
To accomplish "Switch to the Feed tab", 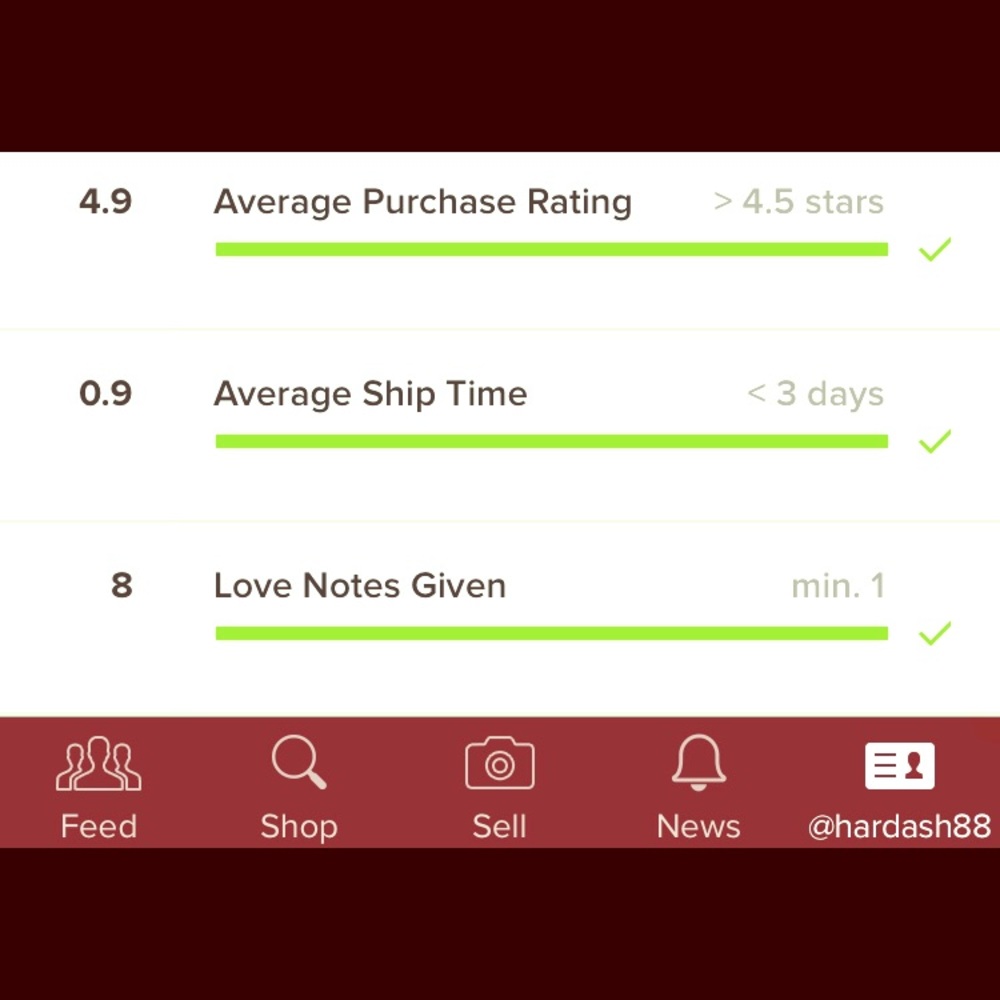I will click(x=98, y=785).
